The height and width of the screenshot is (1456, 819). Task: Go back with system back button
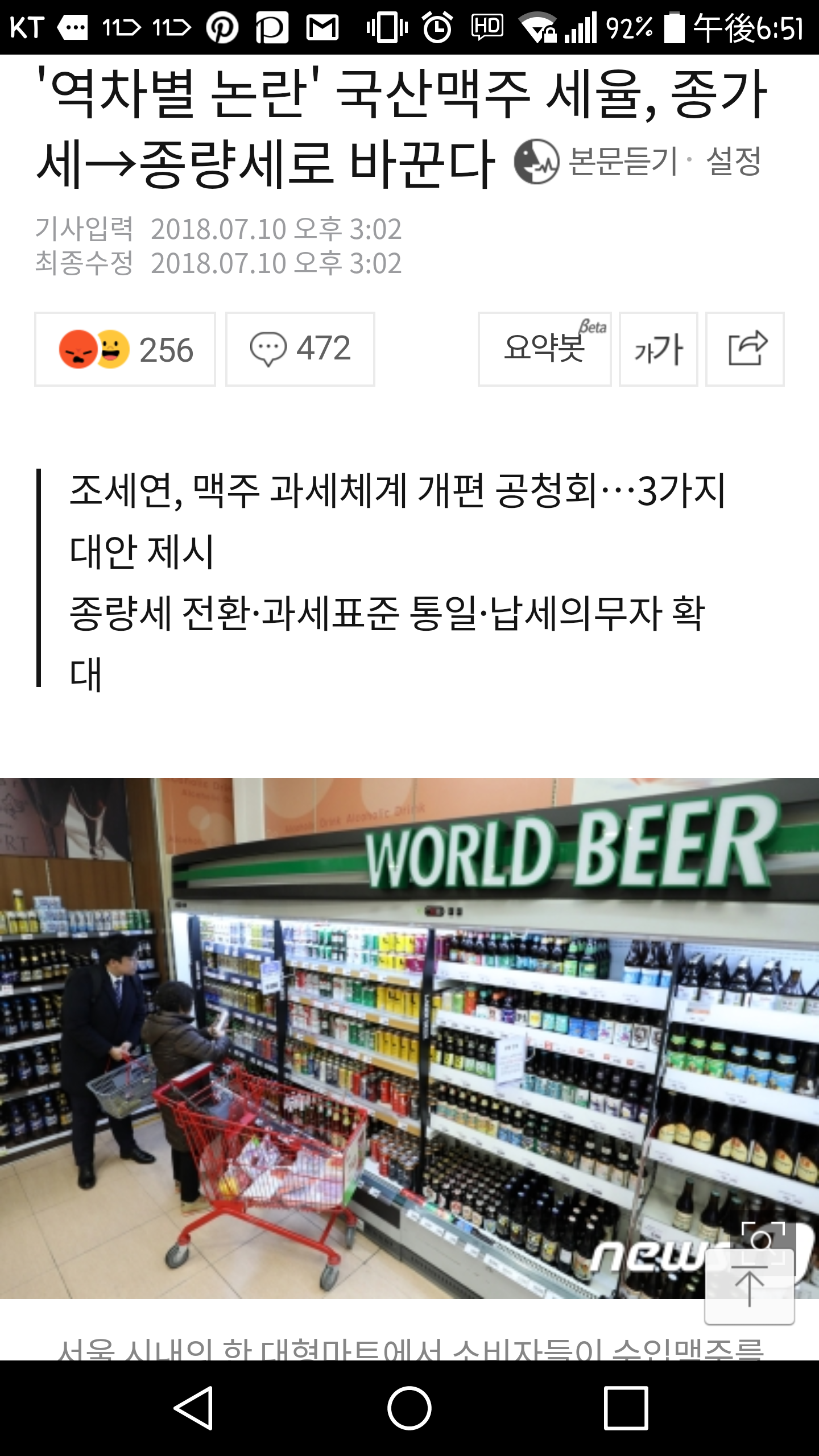pyautogui.click(x=193, y=1408)
